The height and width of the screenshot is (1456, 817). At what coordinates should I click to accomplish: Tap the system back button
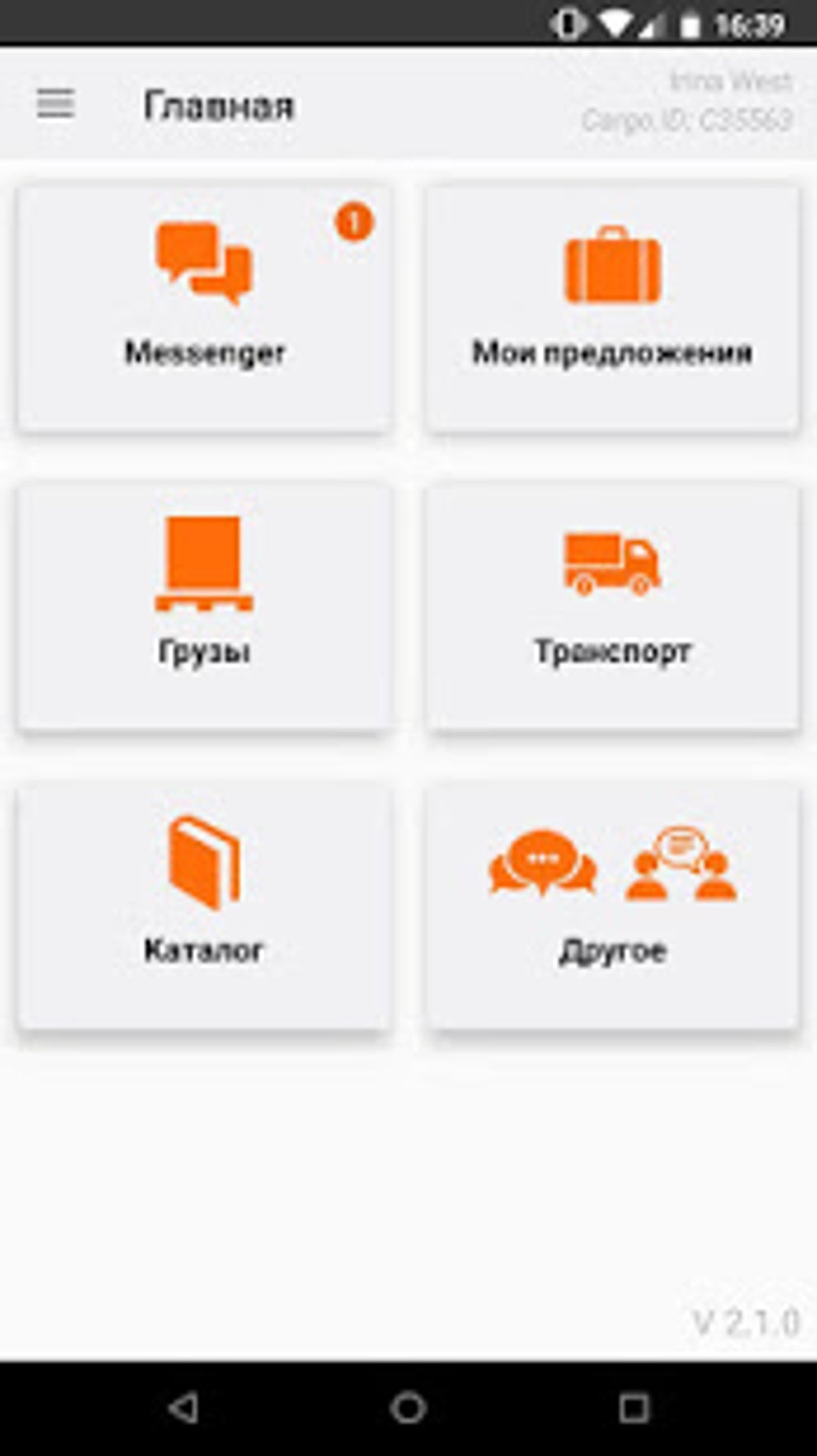[x=184, y=1408]
